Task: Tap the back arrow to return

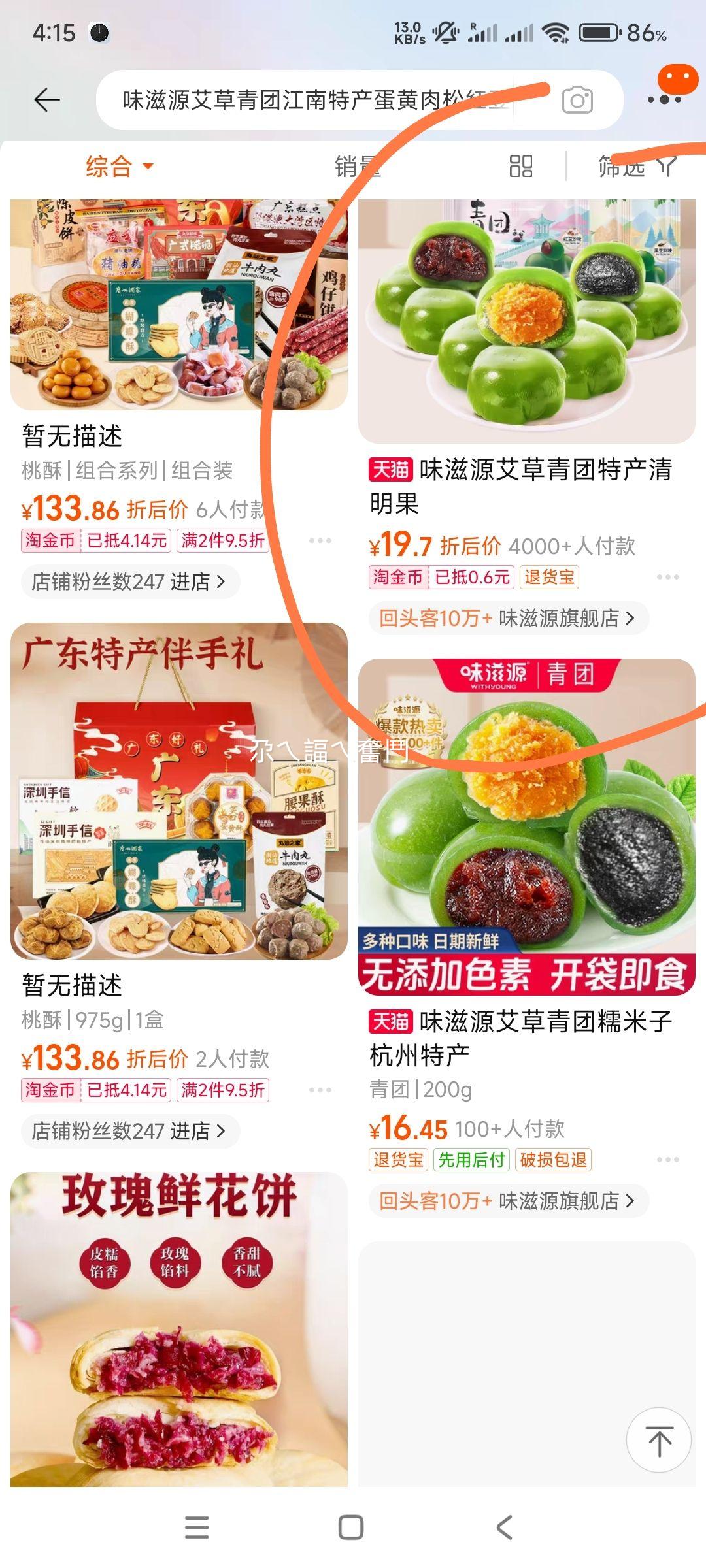Action: click(x=44, y=99)
